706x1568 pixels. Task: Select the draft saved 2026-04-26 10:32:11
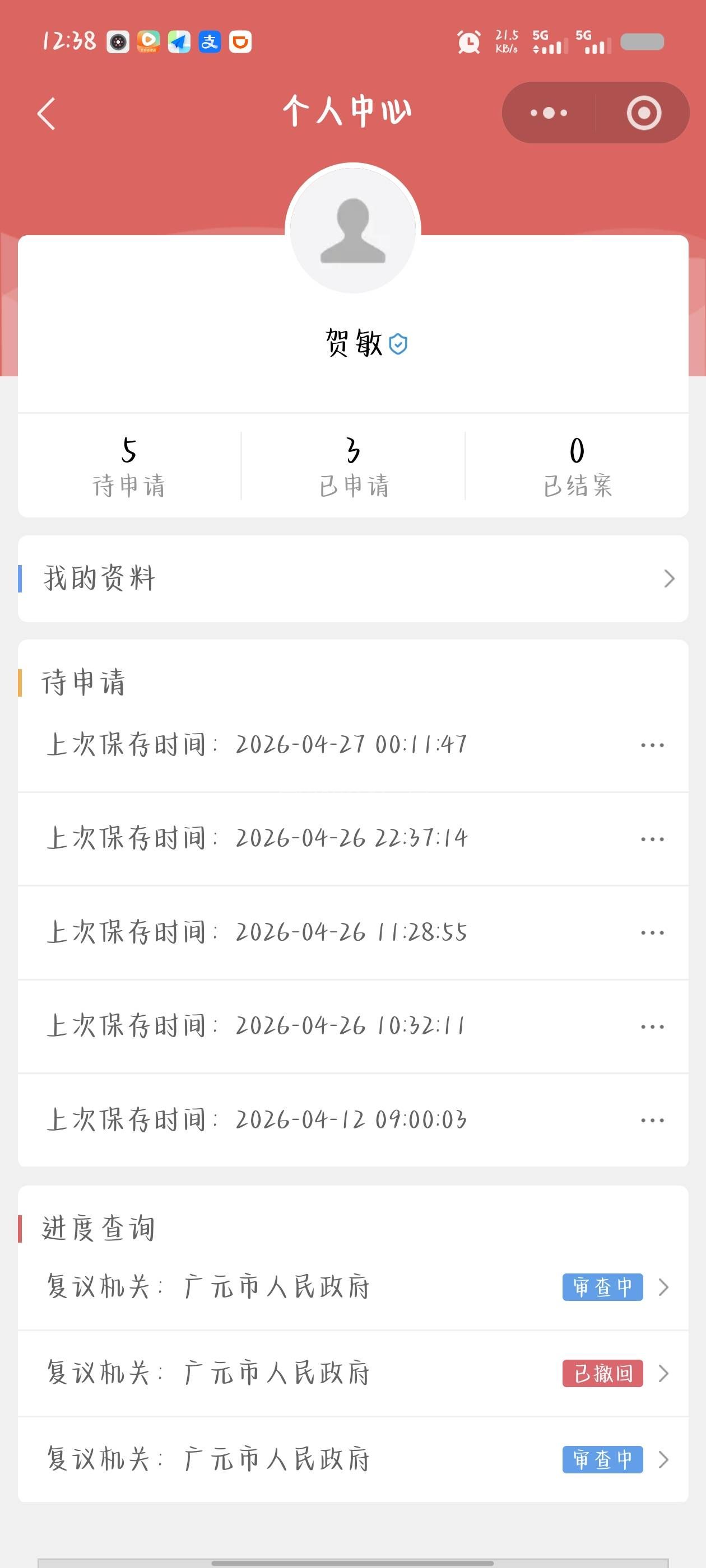tap(351, 1026)
